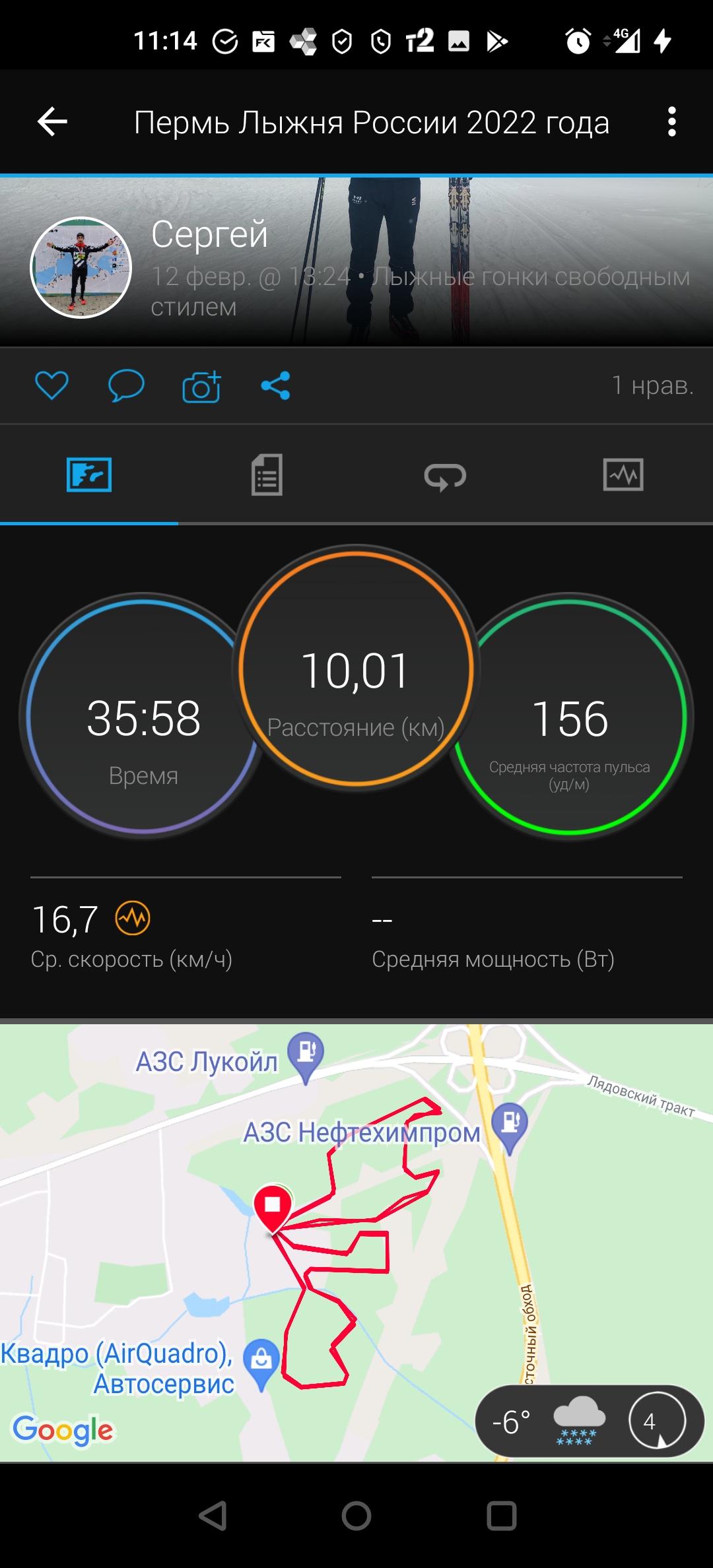View who liked: 1 нрав.

pos(652,385)
